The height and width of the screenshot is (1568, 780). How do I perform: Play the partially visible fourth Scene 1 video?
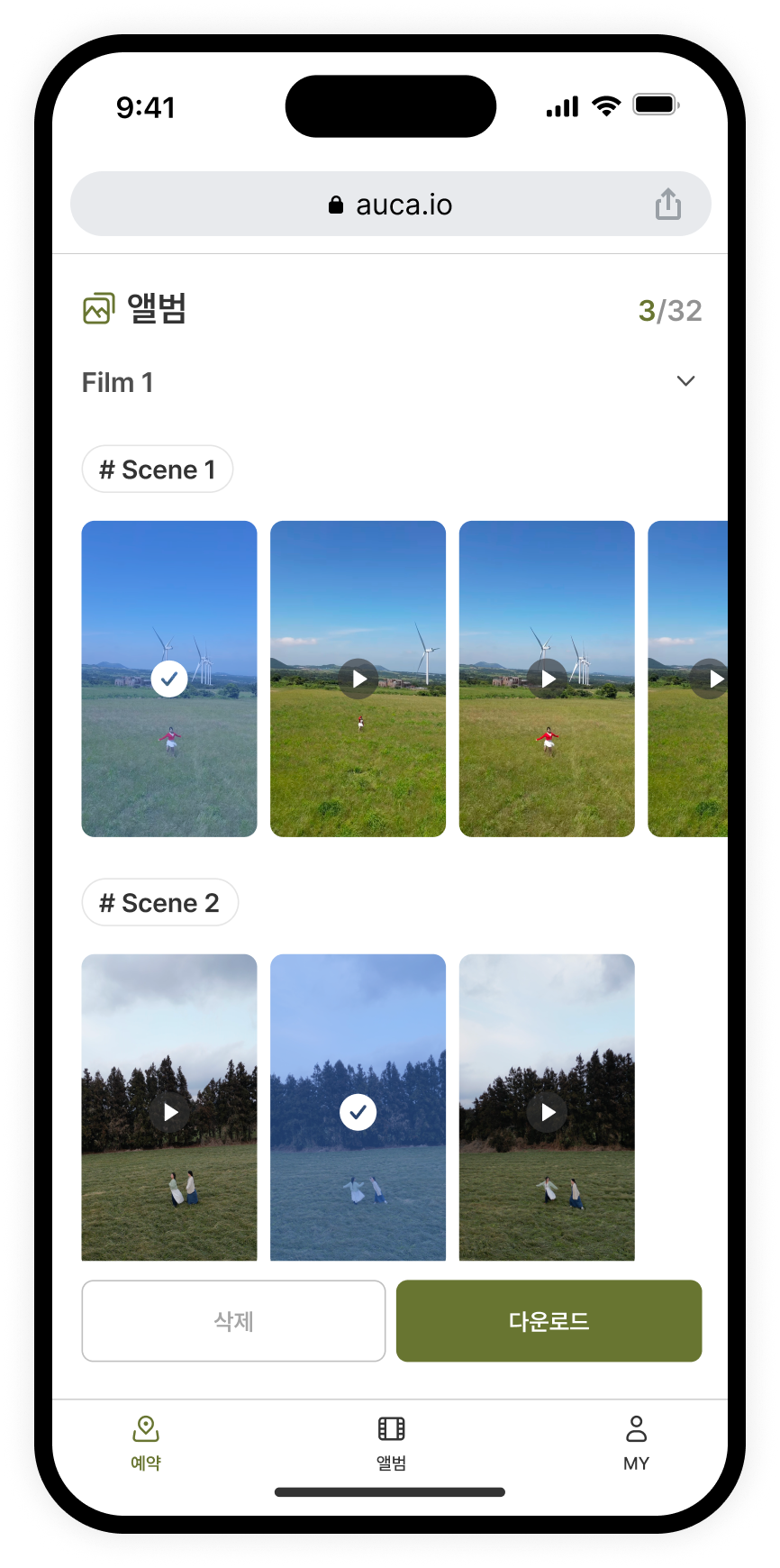[710, 679]
